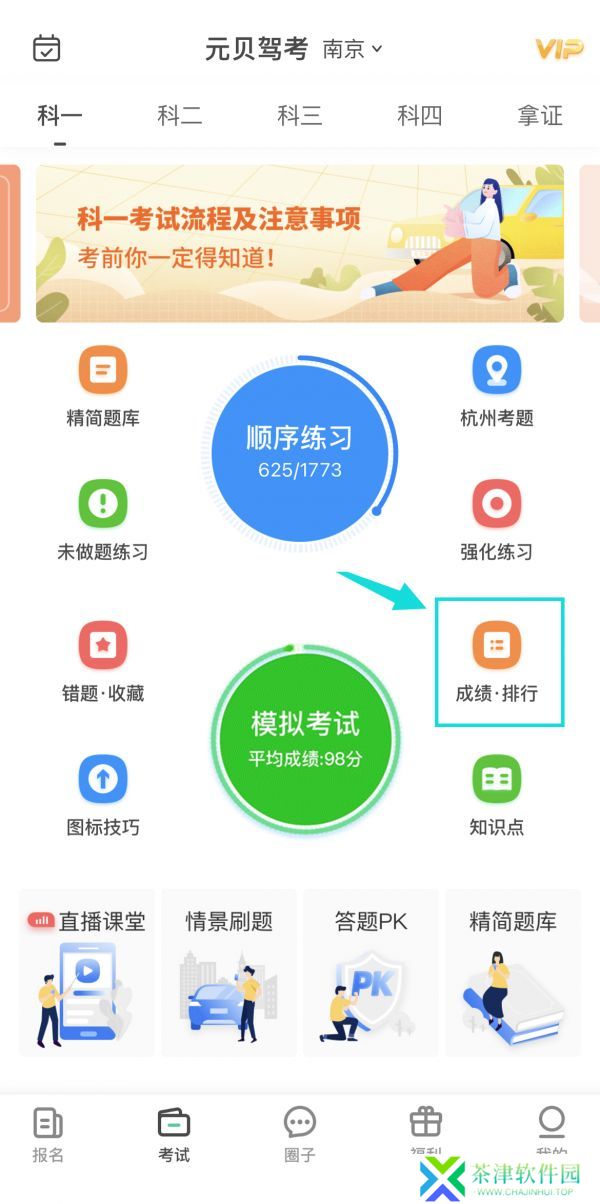Open the 科一考试流程及注意事项 banner

(x=300, y=243)
